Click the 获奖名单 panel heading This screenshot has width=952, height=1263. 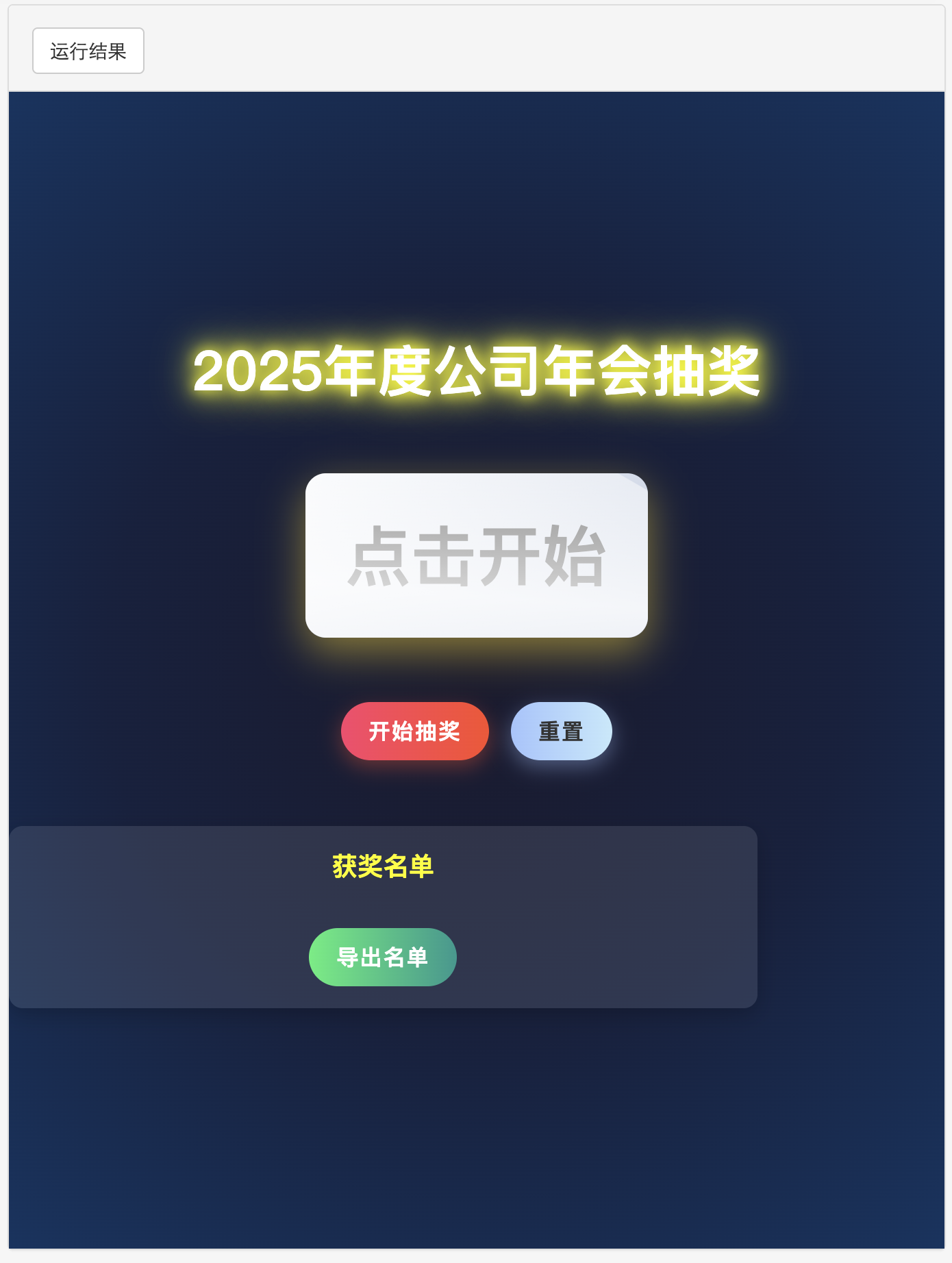coord(384,866)
